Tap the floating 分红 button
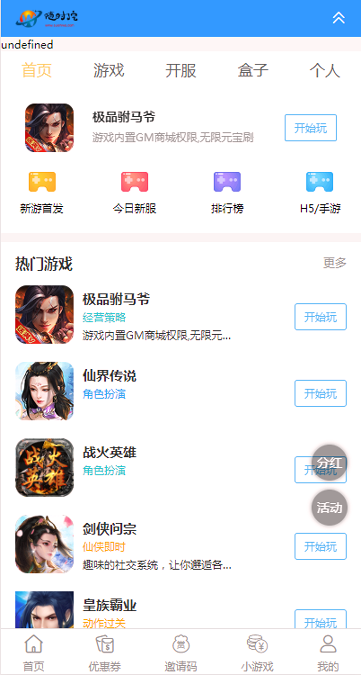Screen dimensions: 361x675 pyautogui.click(x=329, y=463)
